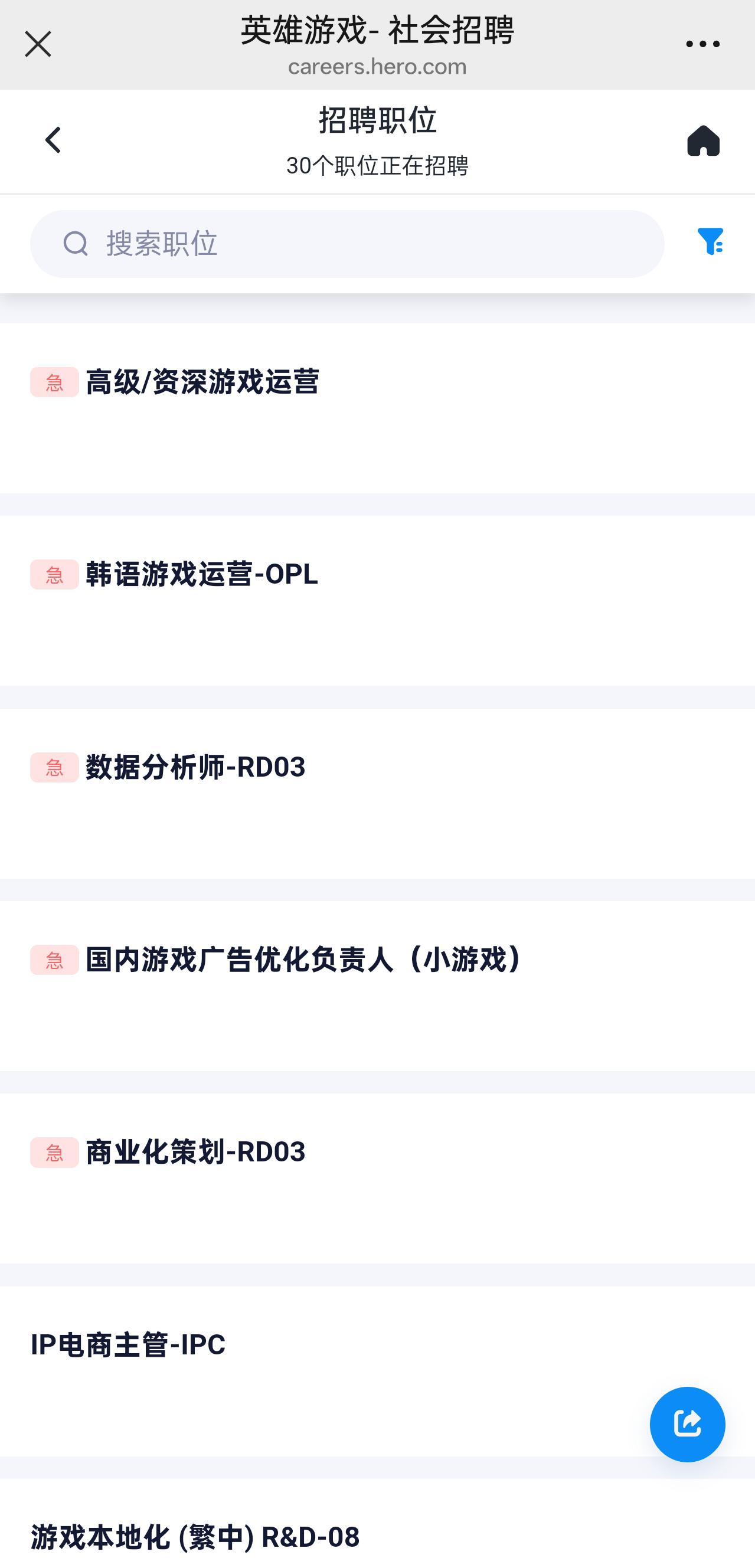Select the 数据分析师-RD03 job listing

click(378, 793)
